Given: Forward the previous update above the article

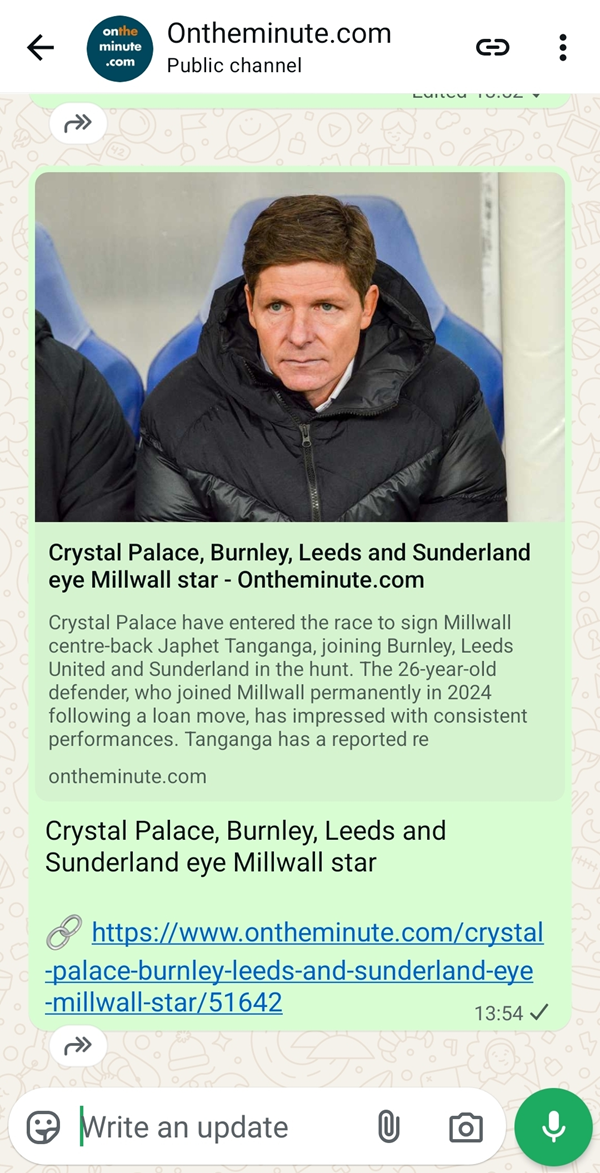Looking at the screenshot, I should coord(79,123).
